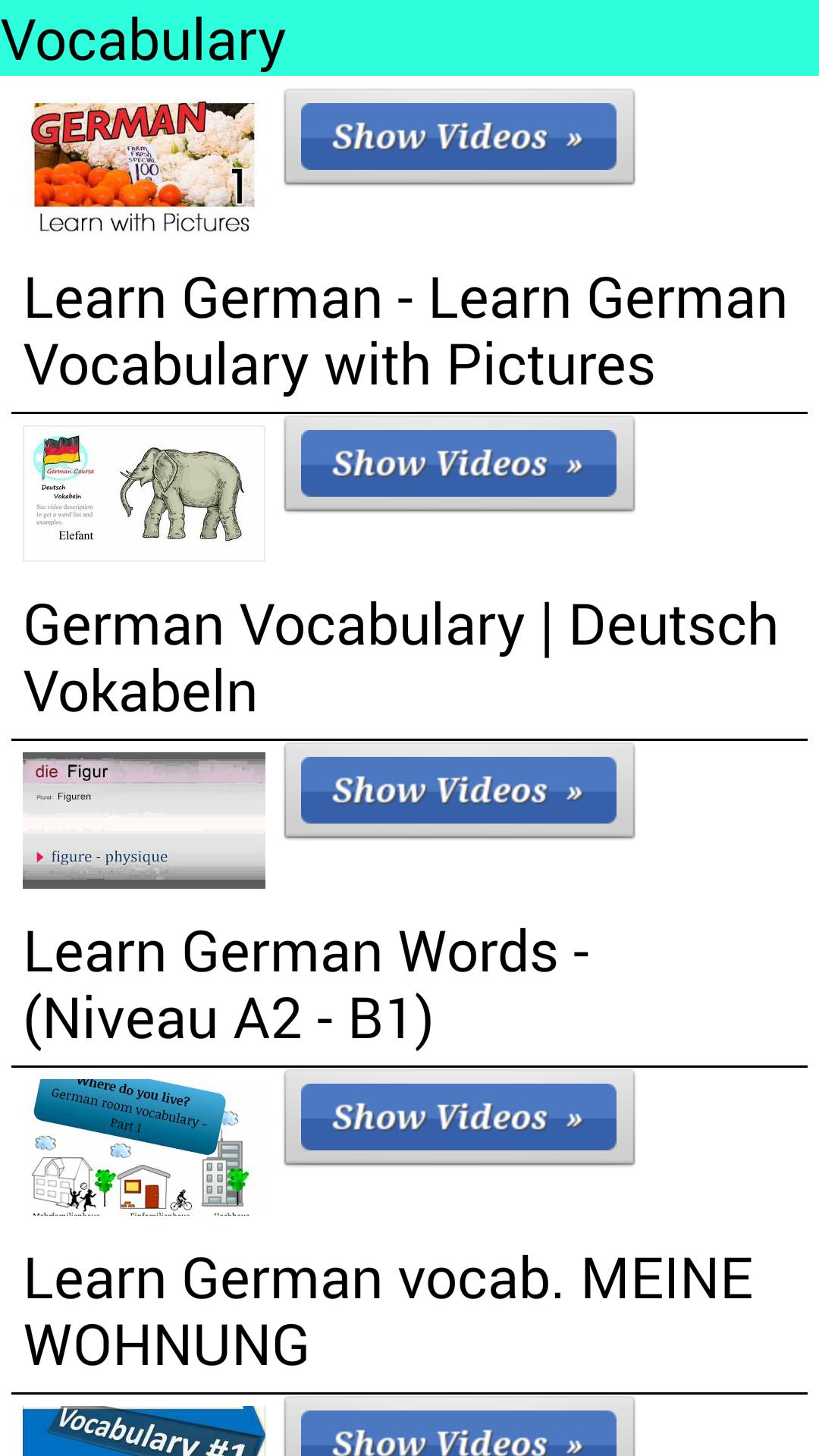Tap the Elefant course thumbnail
Viewport: 819px width, 1456px height.
click(144, 493)
